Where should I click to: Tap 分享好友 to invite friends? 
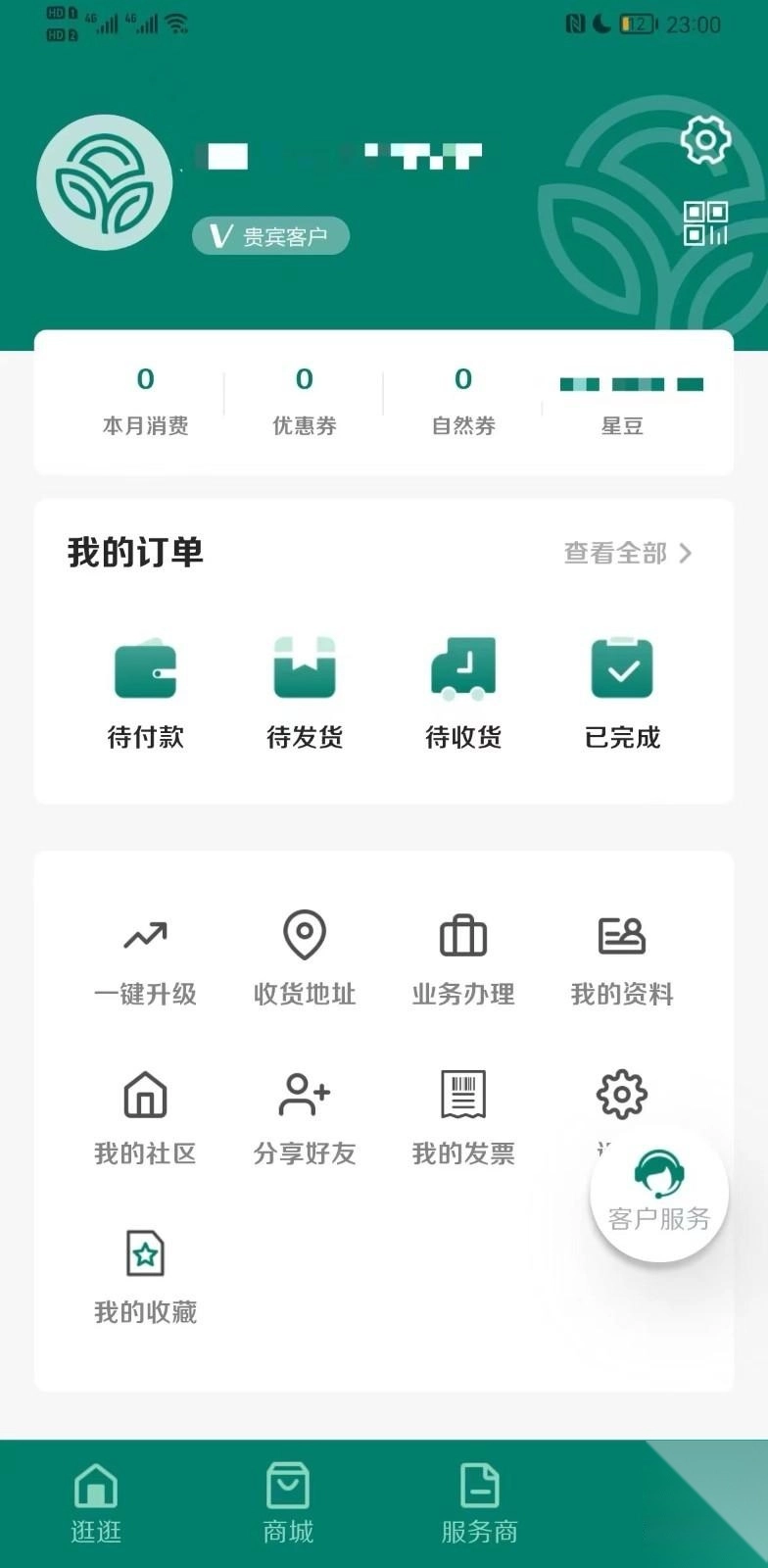(305, 1118)
